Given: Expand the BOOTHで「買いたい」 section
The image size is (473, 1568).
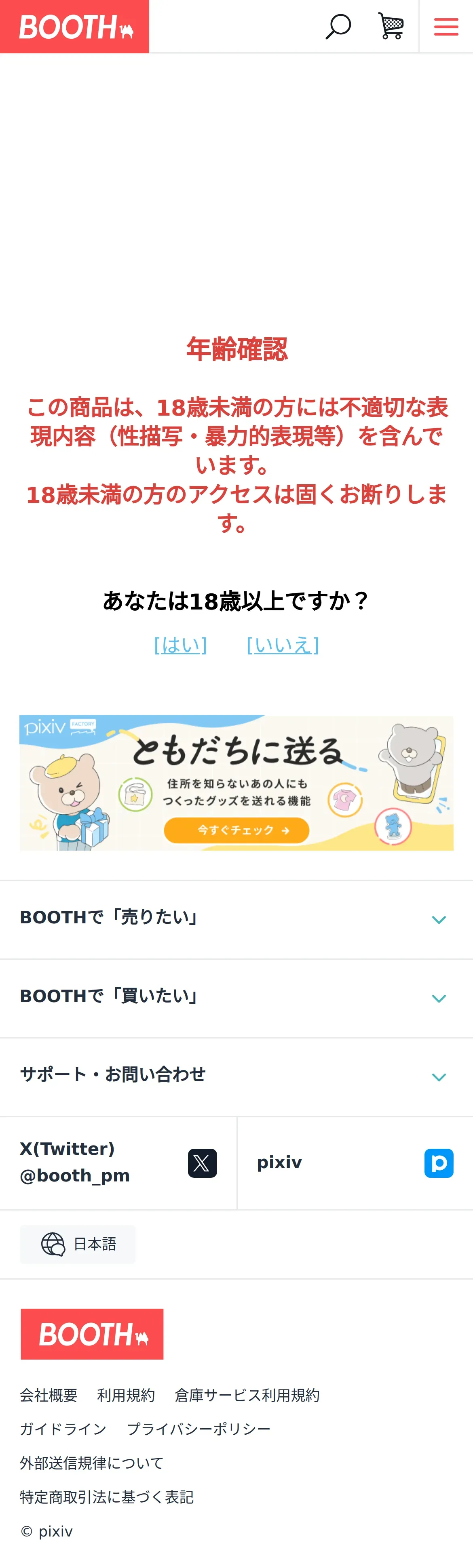Looking at the screenshot, I should pyautogui.click(x=236, y=998).
